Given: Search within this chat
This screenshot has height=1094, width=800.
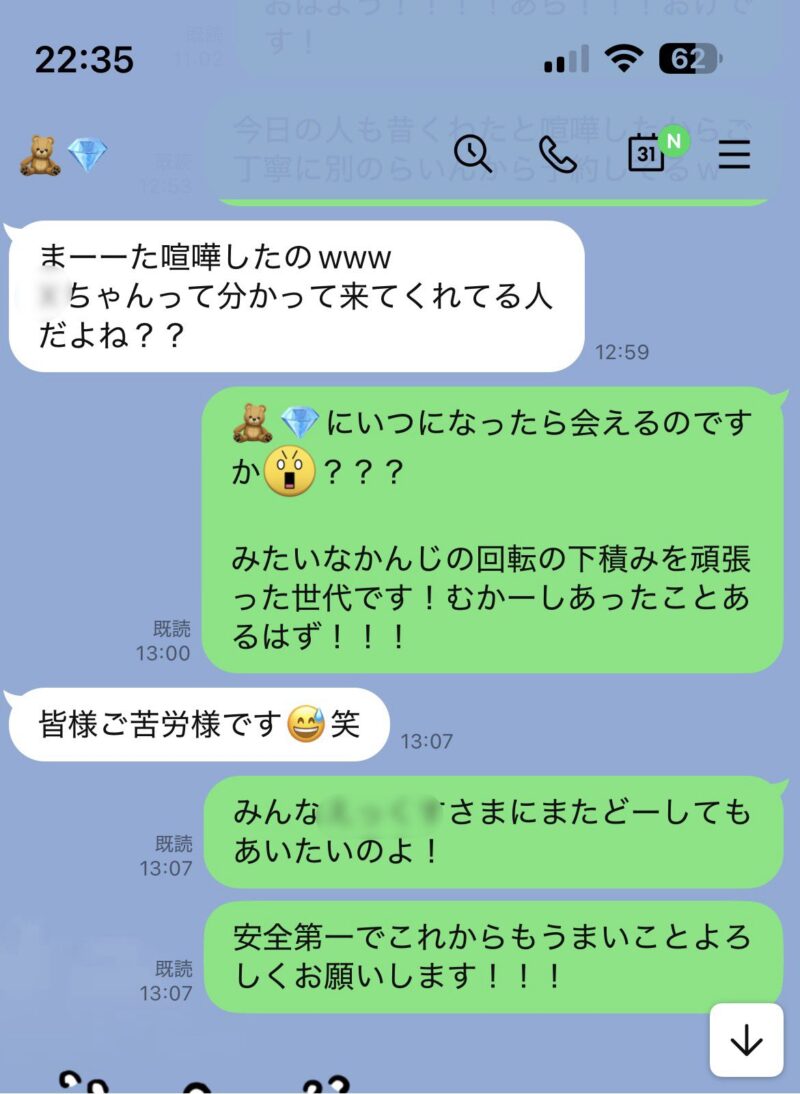Looking at the screenshot, I should coord(473,154).
